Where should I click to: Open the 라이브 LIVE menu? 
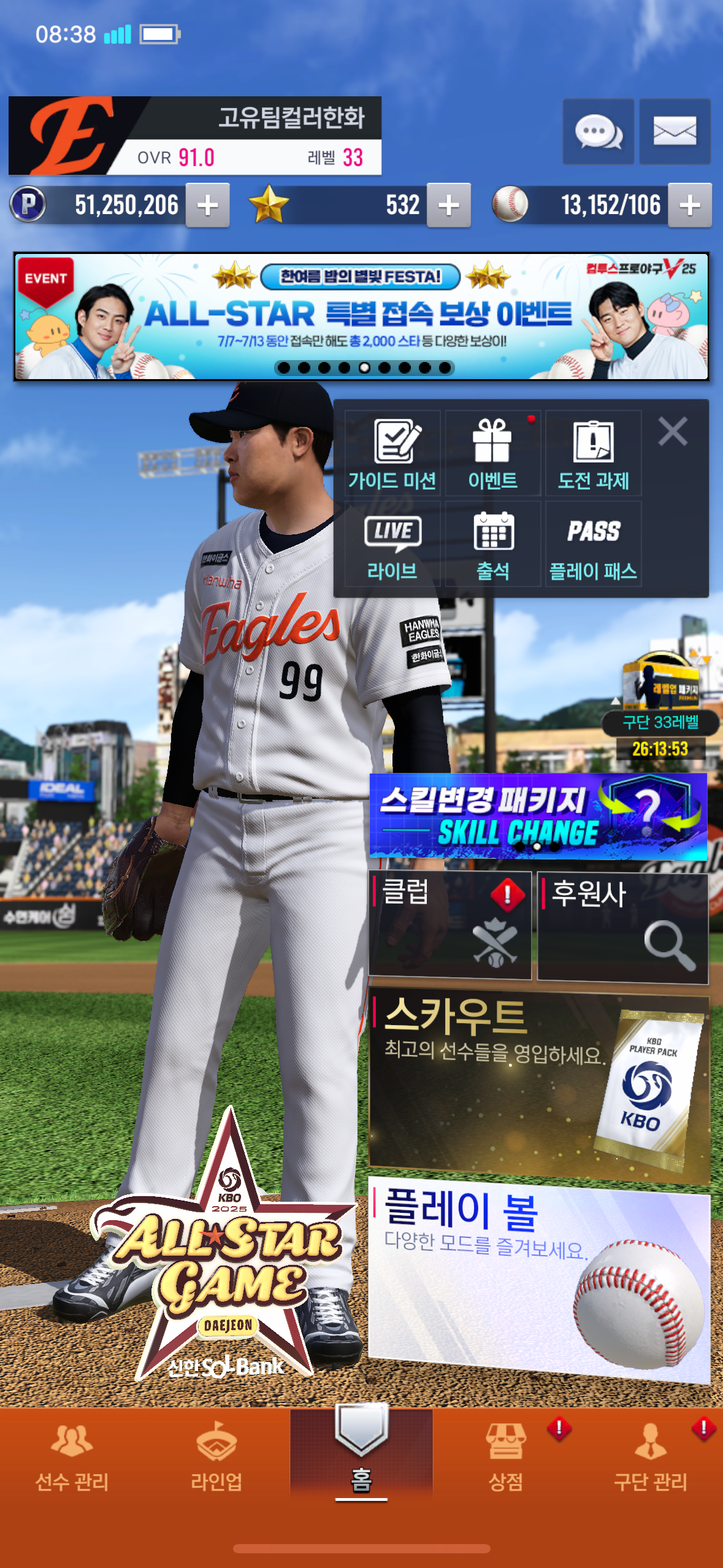392,544
